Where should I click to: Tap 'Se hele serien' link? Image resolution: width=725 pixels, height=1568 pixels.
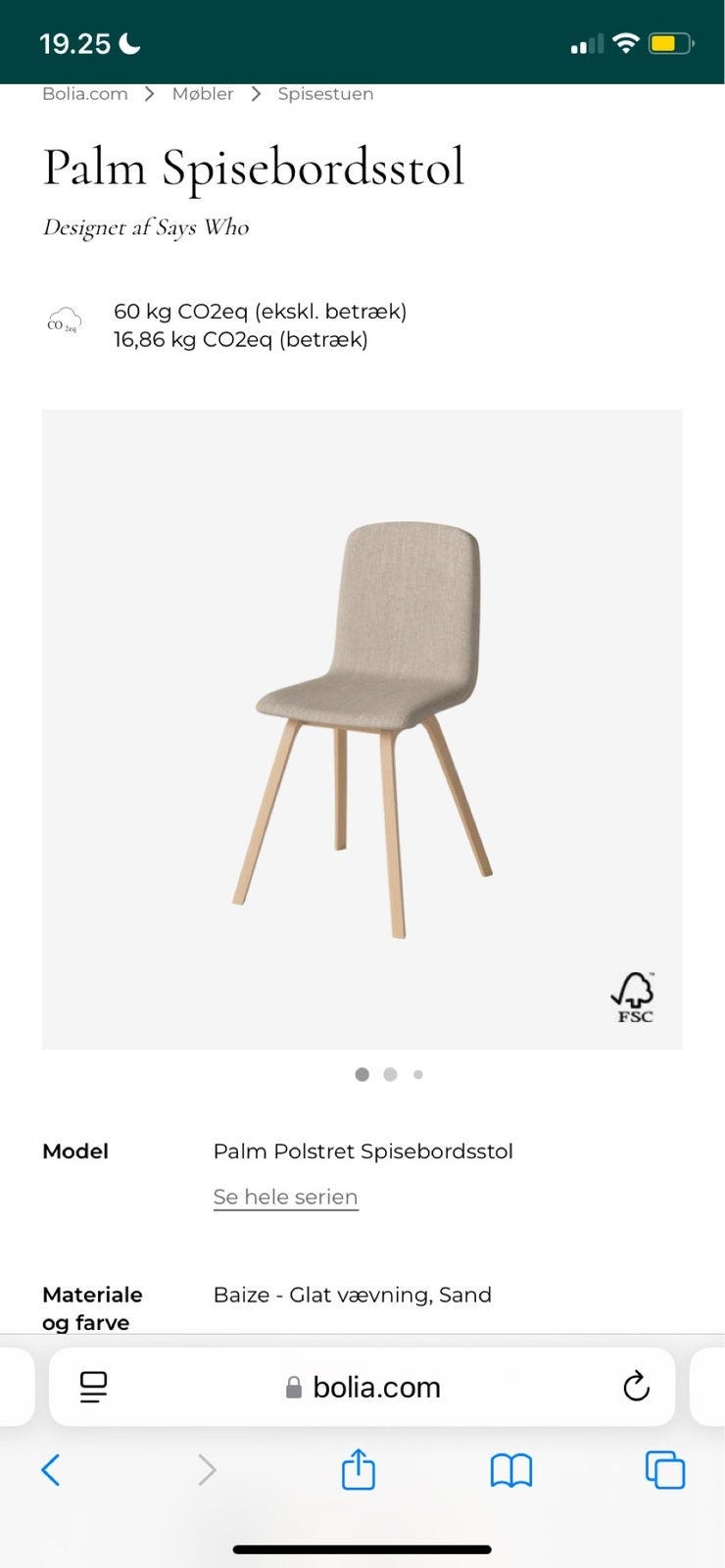(285, 1197)
